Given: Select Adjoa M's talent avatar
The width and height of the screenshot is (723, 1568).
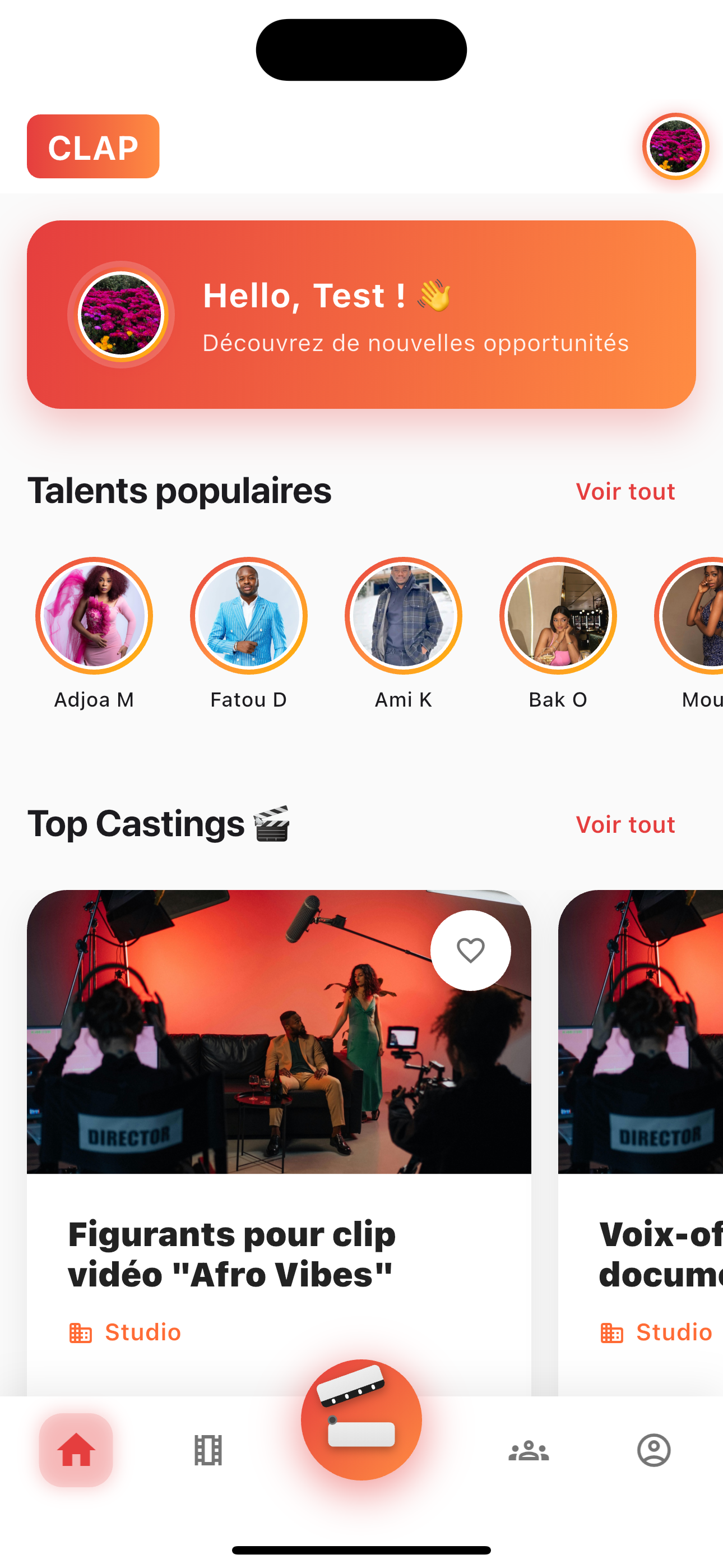Looking at the screenshot, I should (94, 616).
